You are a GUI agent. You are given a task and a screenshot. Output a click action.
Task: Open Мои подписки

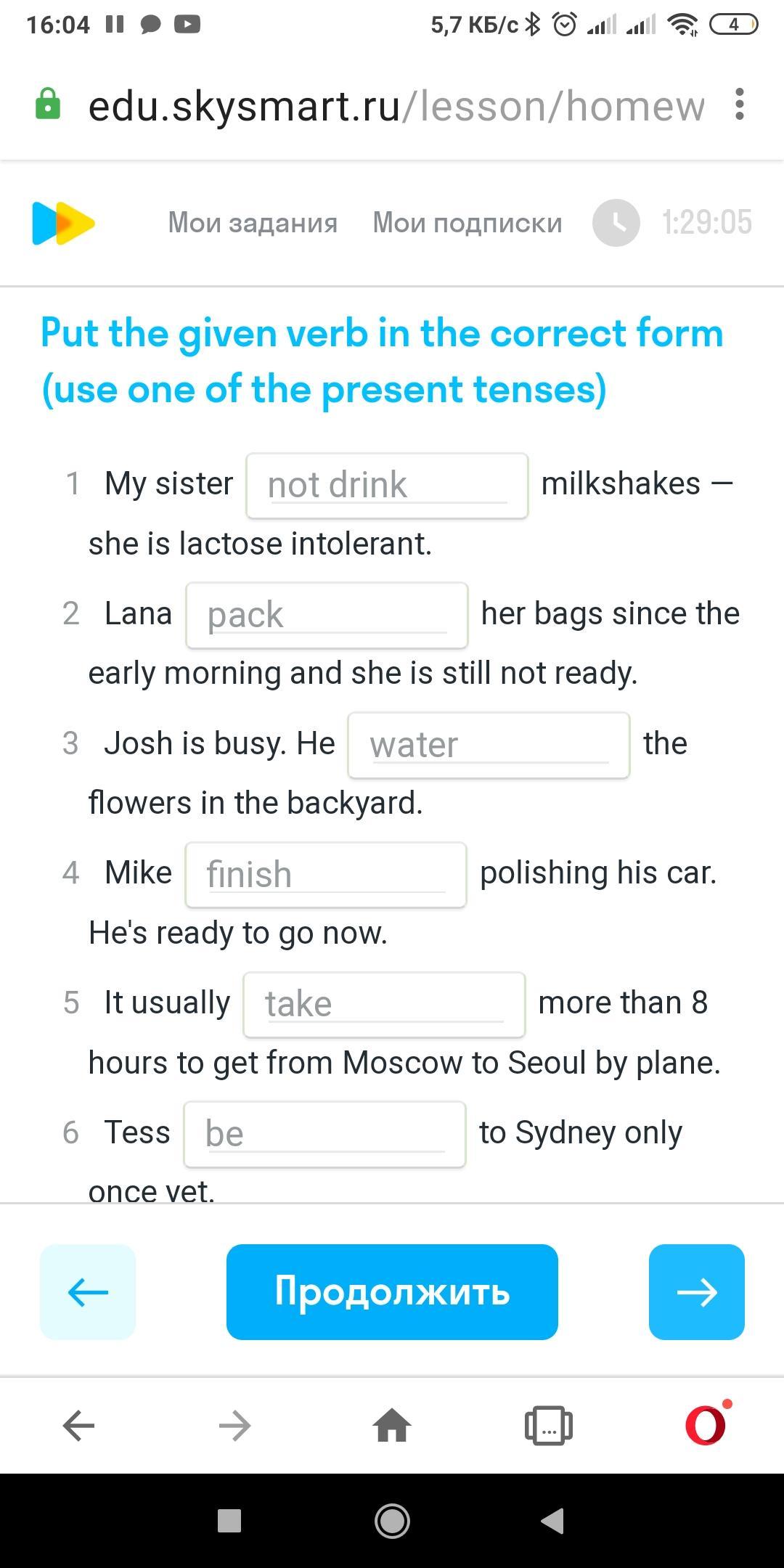[467, 223]
